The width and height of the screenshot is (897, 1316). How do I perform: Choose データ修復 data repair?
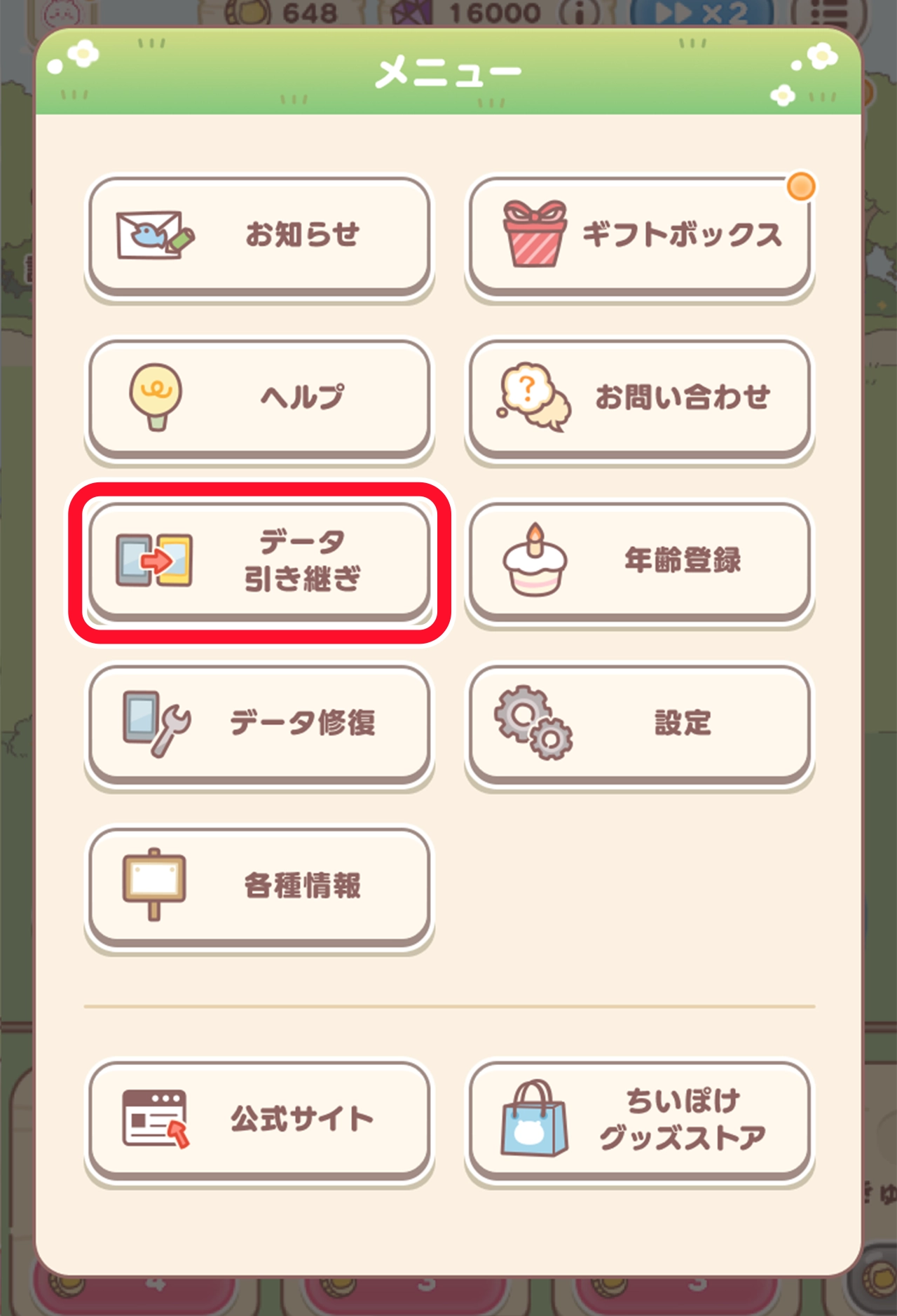pyautogui.click(x=259, y=723)
